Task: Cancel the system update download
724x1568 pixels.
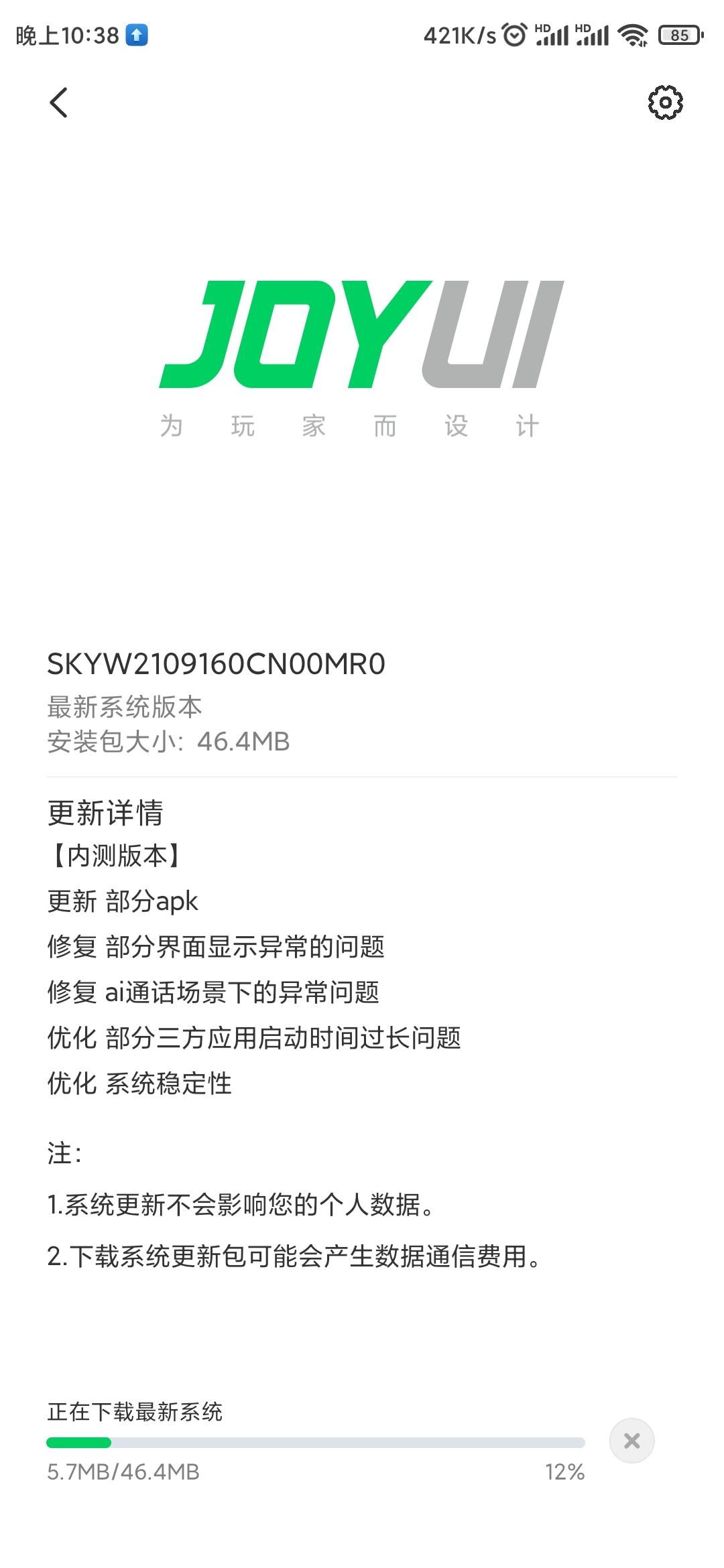Action: (x=631, y=1441)
